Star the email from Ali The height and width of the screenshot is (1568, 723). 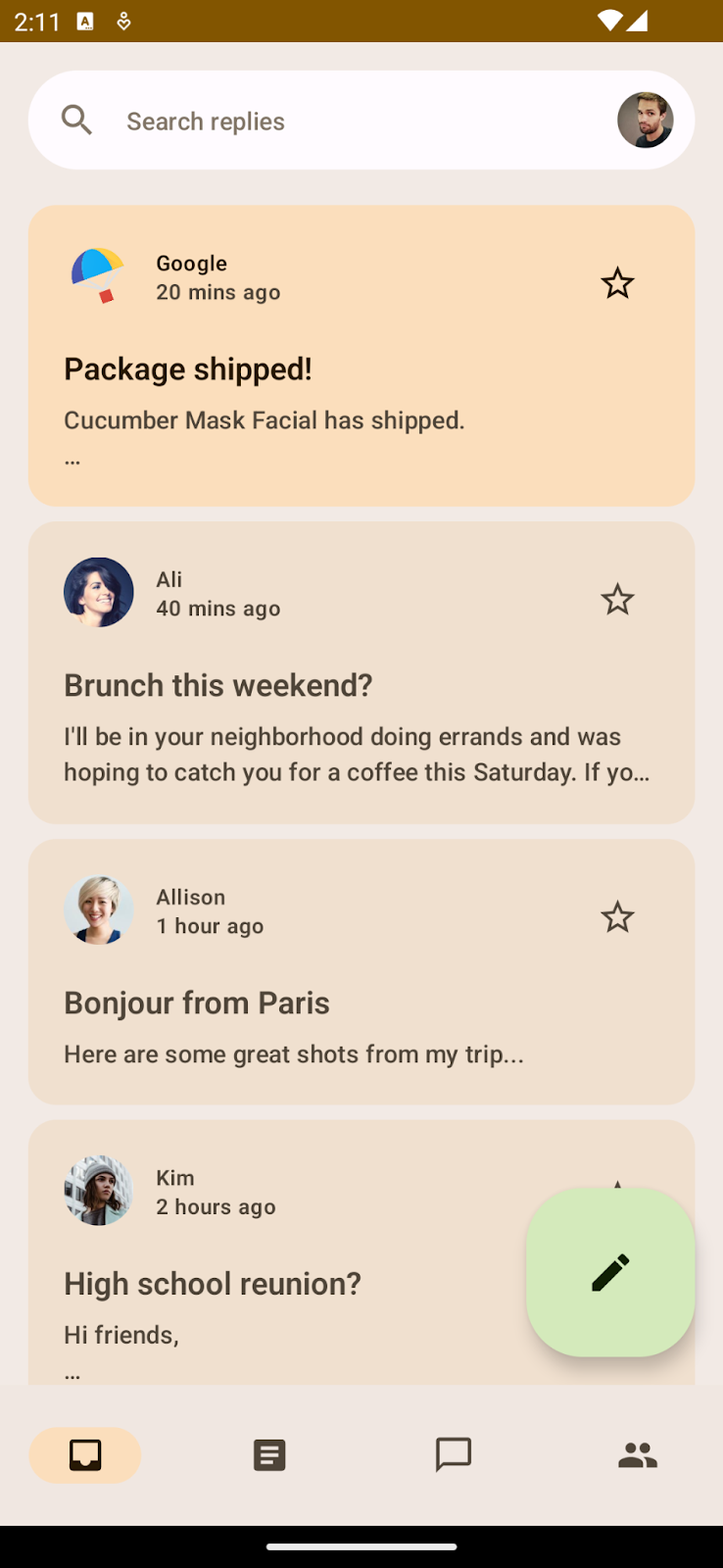click(617, 599)
